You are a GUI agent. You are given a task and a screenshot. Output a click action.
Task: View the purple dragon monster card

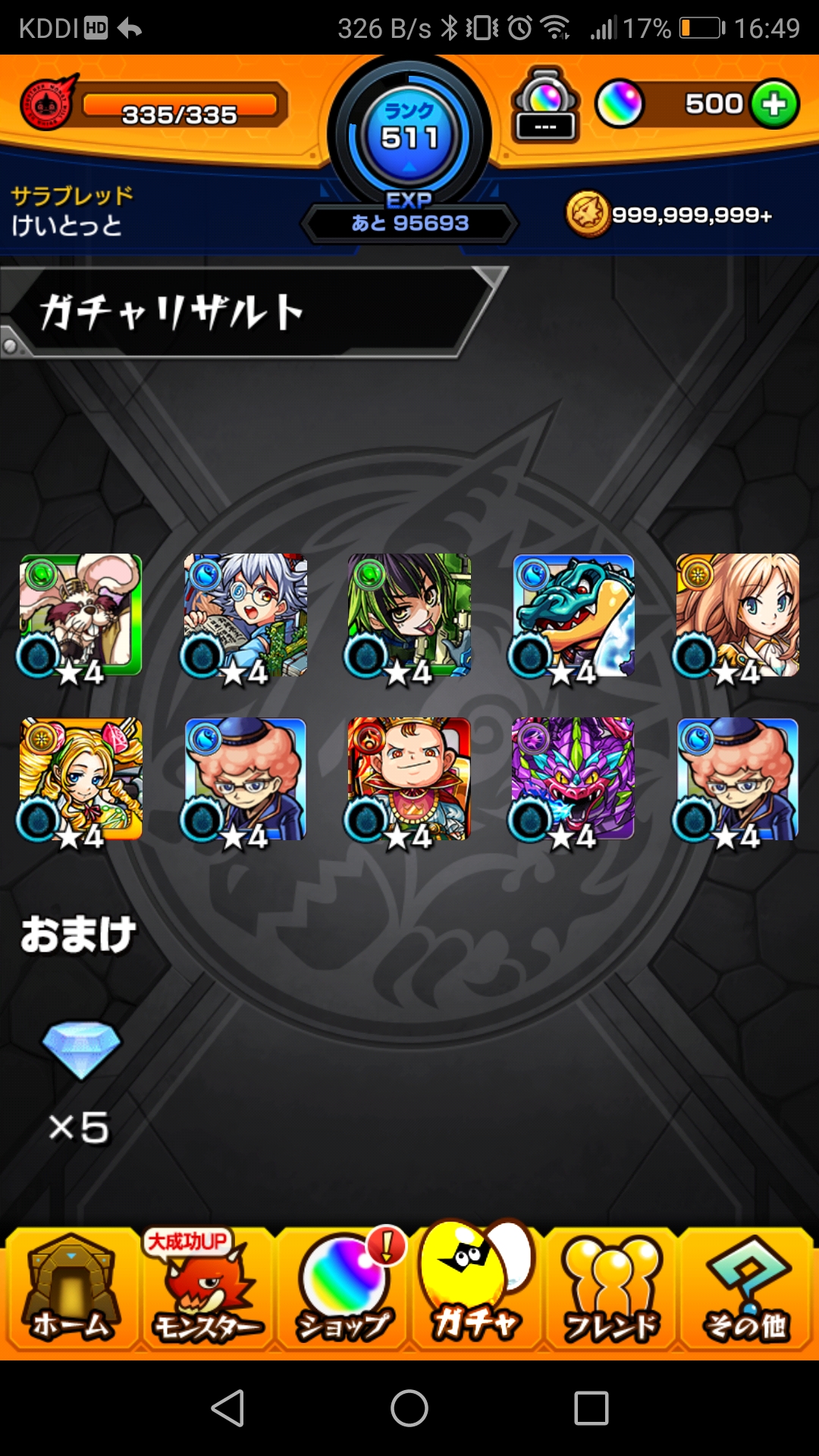pos(573,780)
